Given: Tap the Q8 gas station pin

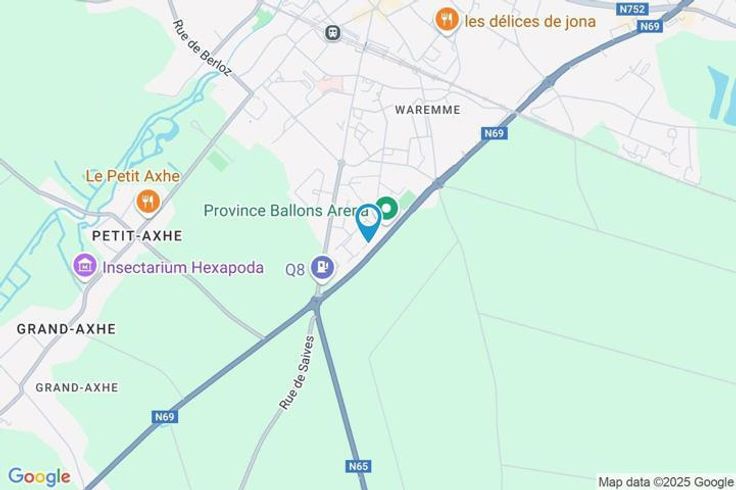Looking at the screenshot, I should tap(322, 268).
